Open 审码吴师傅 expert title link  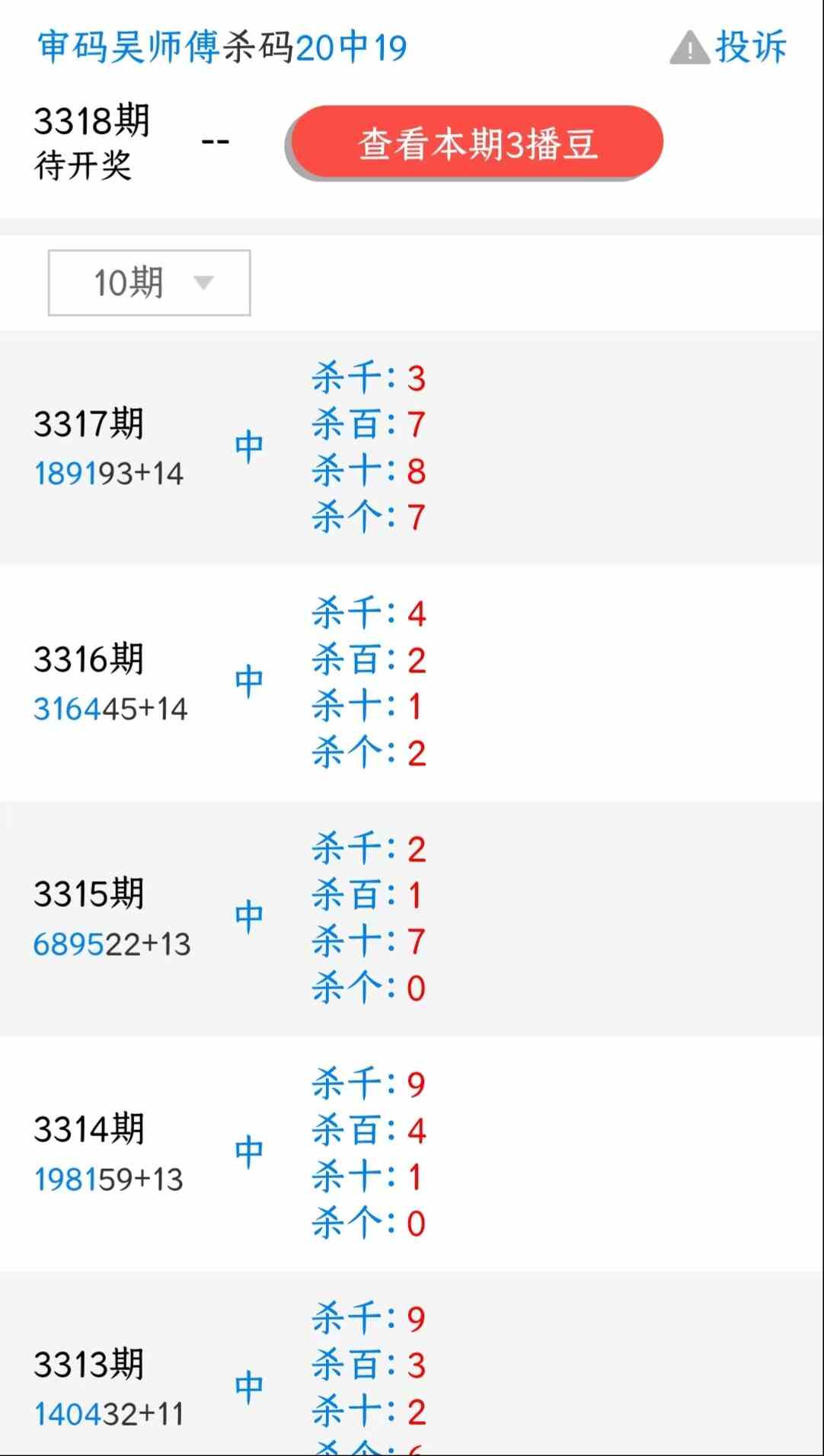129,47
